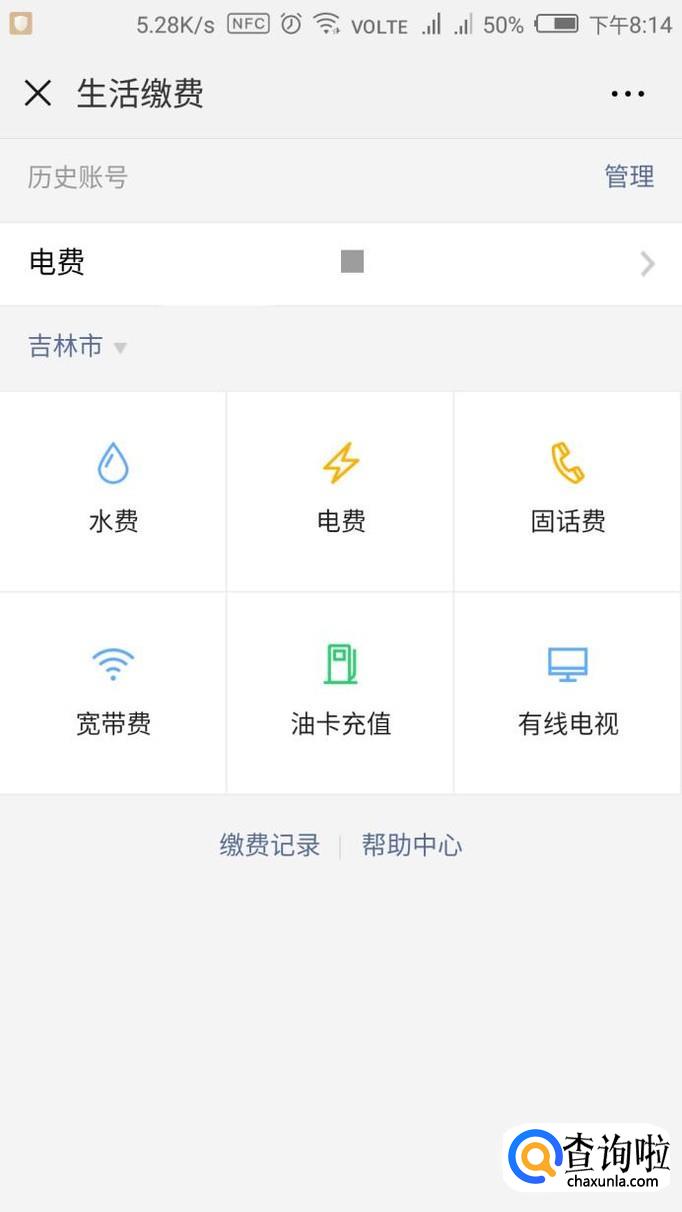Viewport: 682px width, 1212px height.
Task: Open the three-dot overflow menu
Action: 628,94
